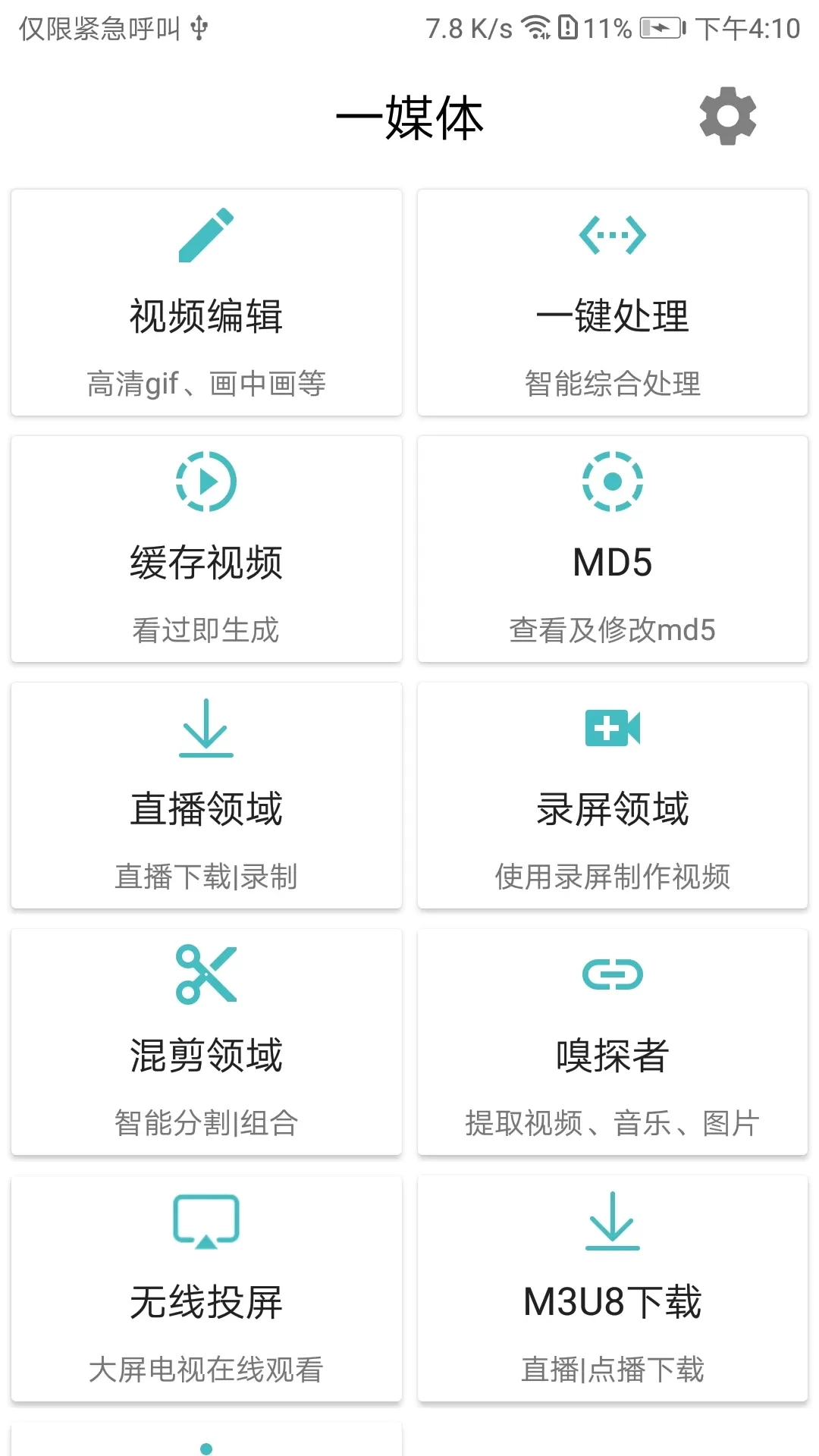Open the 嗅探者 card
This screenshot has width=819, height=1456.
pyautogui.click(x=613, y=1042)
